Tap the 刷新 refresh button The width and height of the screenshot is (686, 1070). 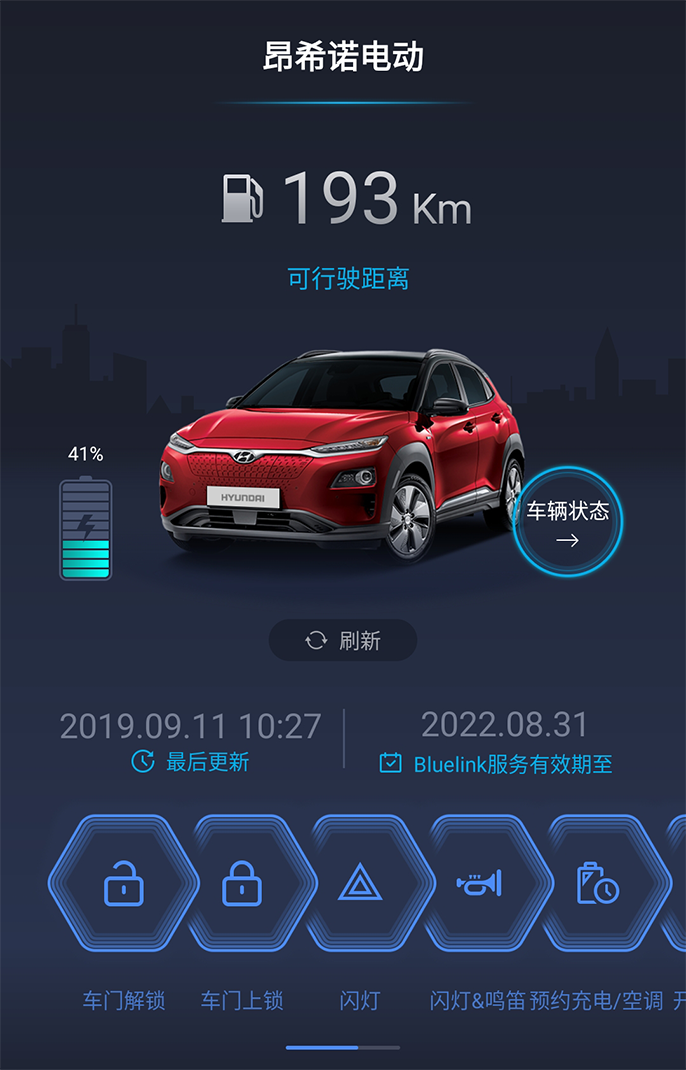(x=343, y=640)
